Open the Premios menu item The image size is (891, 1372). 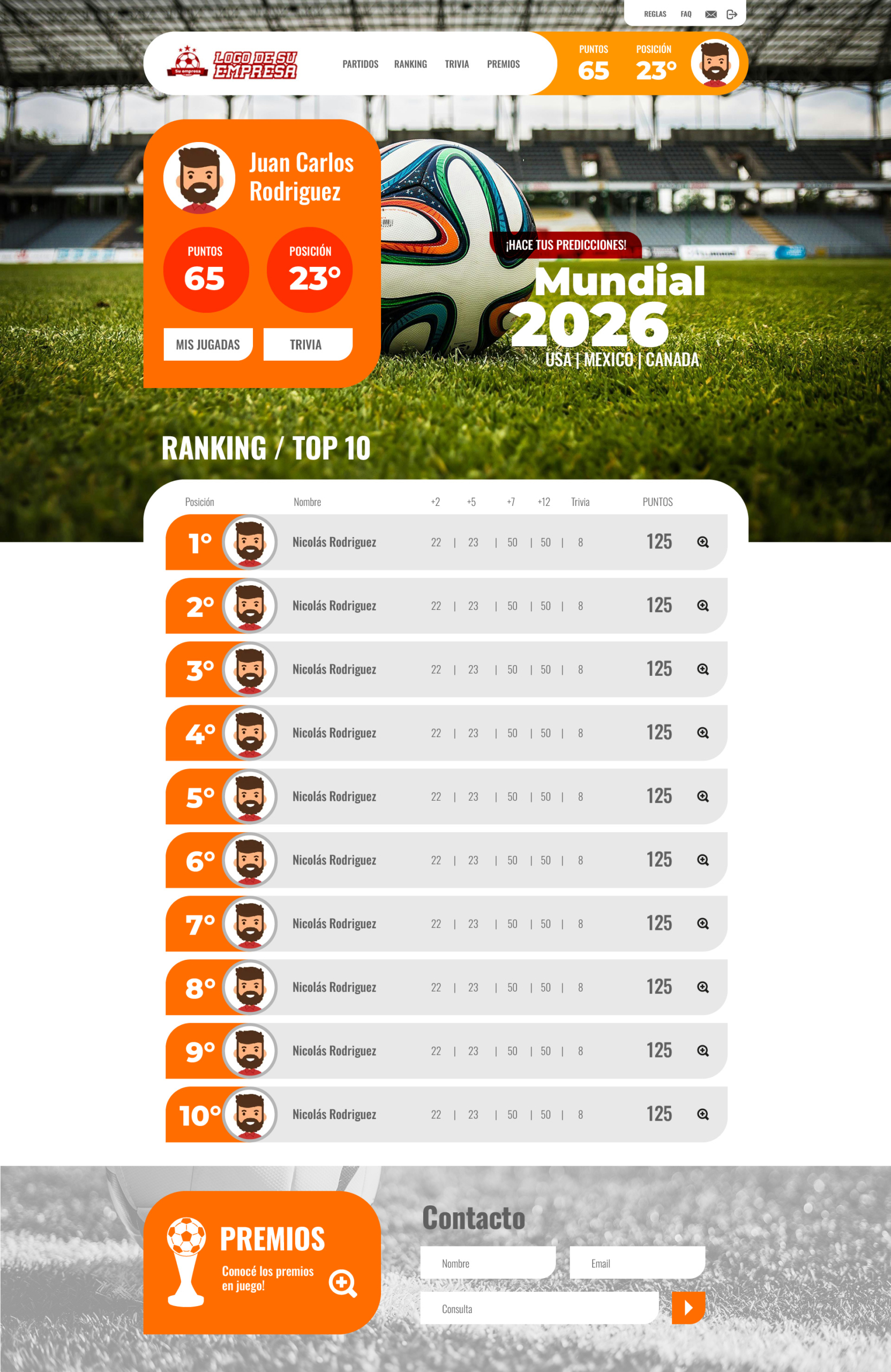503,64
